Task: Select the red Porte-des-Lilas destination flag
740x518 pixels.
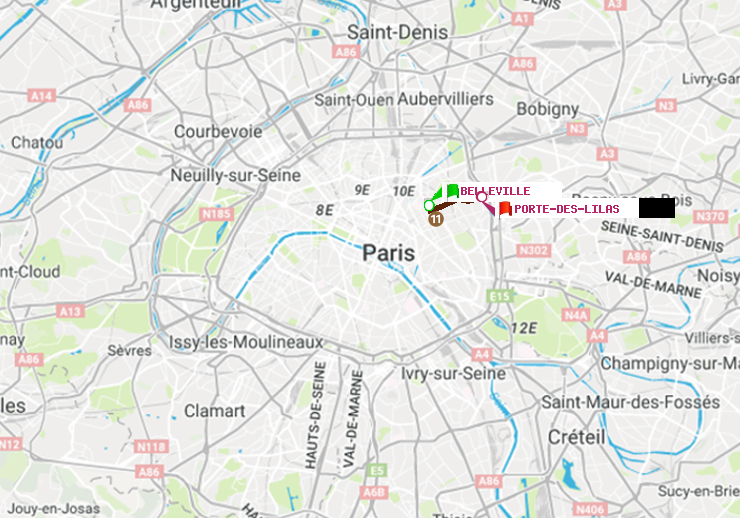Action: pos(505,208)
